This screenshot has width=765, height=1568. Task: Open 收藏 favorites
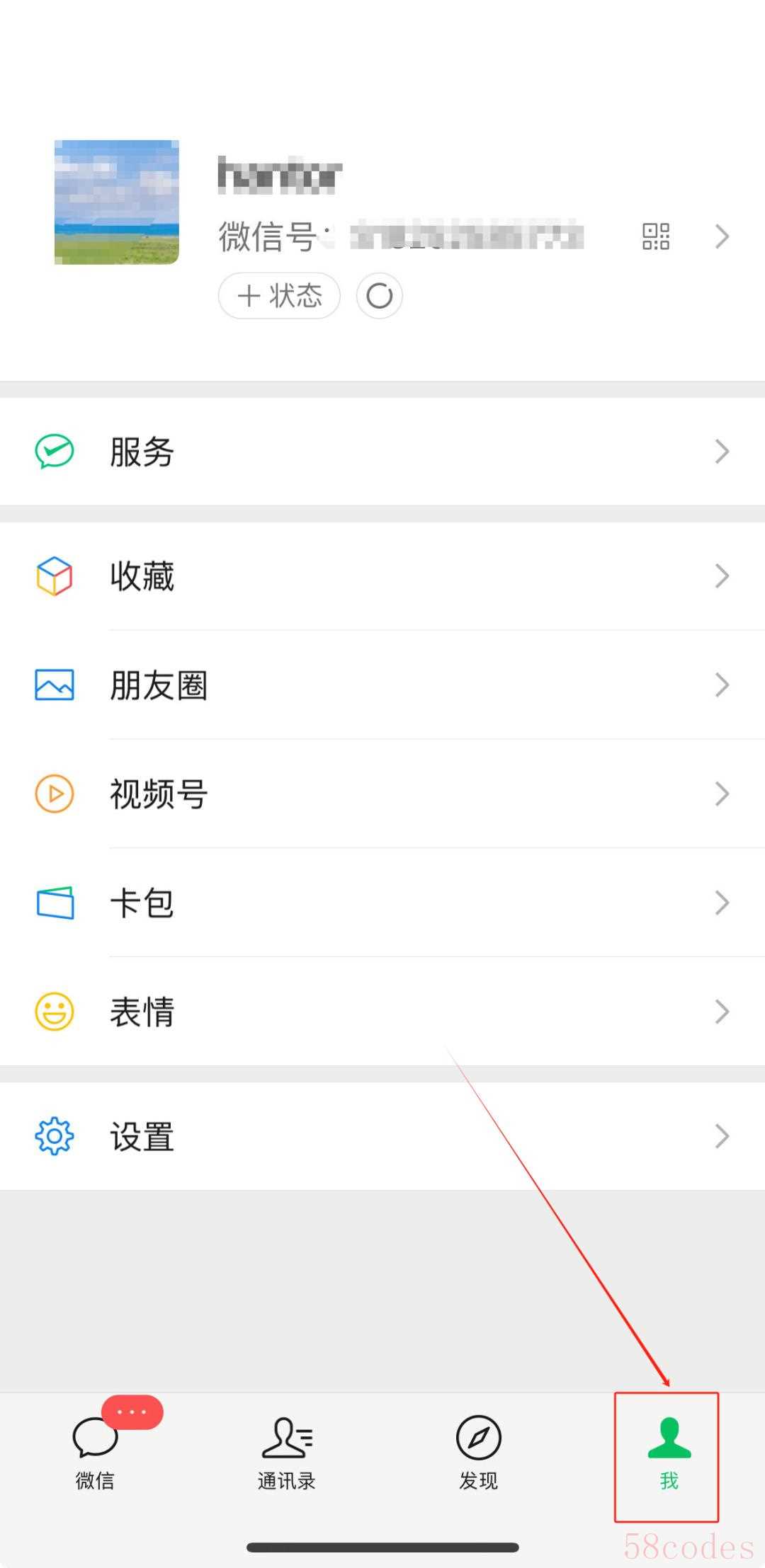coord(382,576)
